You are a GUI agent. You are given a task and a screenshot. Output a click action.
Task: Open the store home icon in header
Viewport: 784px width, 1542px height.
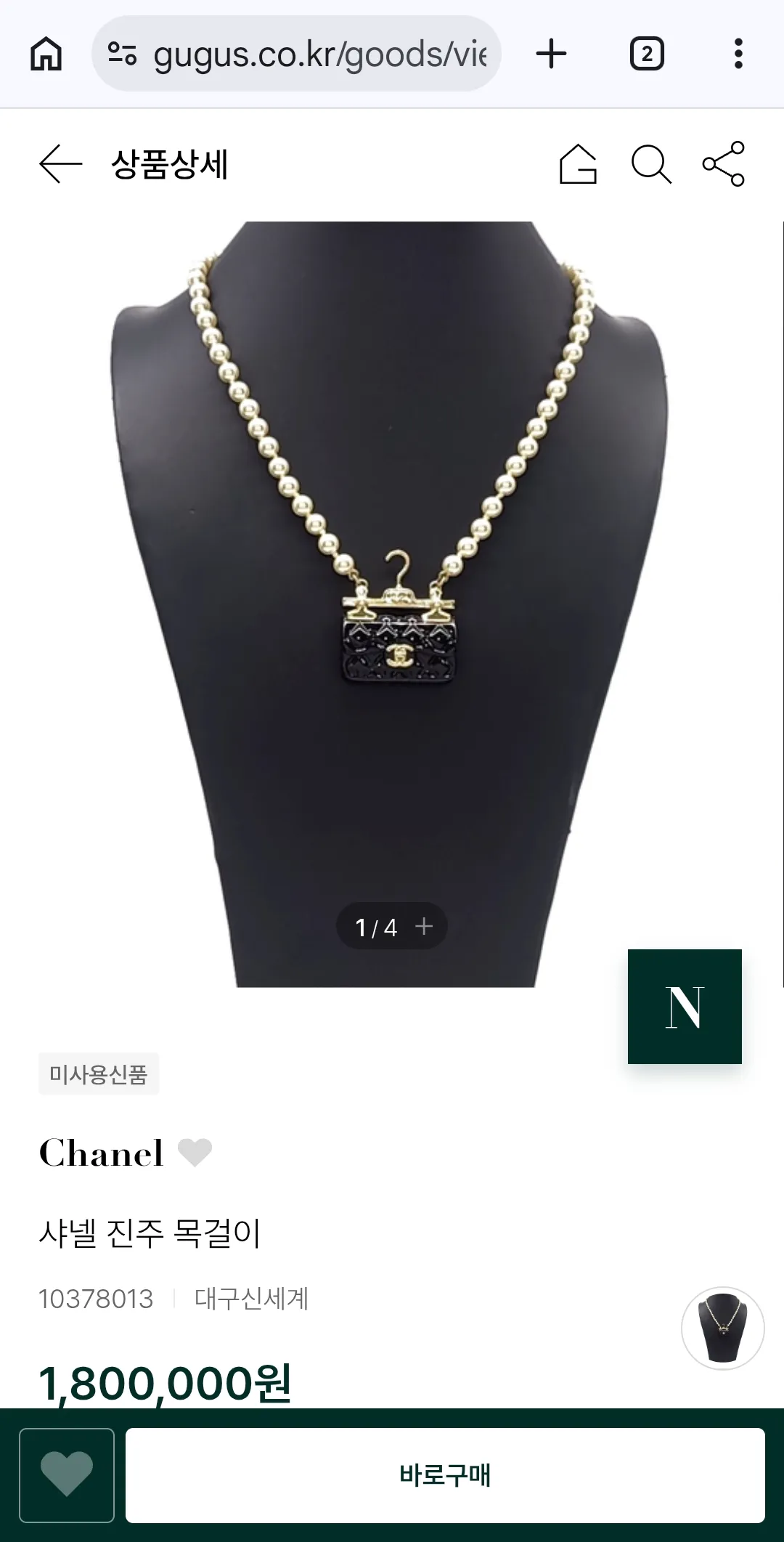(x=578, y=163)
